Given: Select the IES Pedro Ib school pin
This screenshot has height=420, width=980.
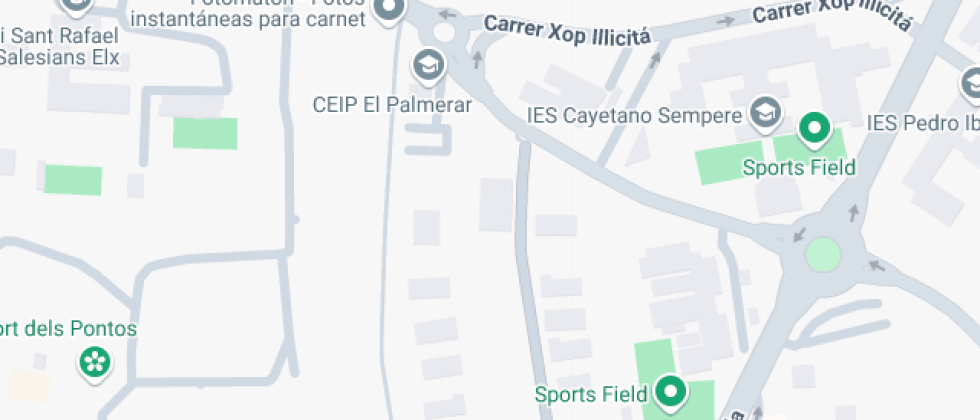Looking at the screenshot, I should coord(972,84).
